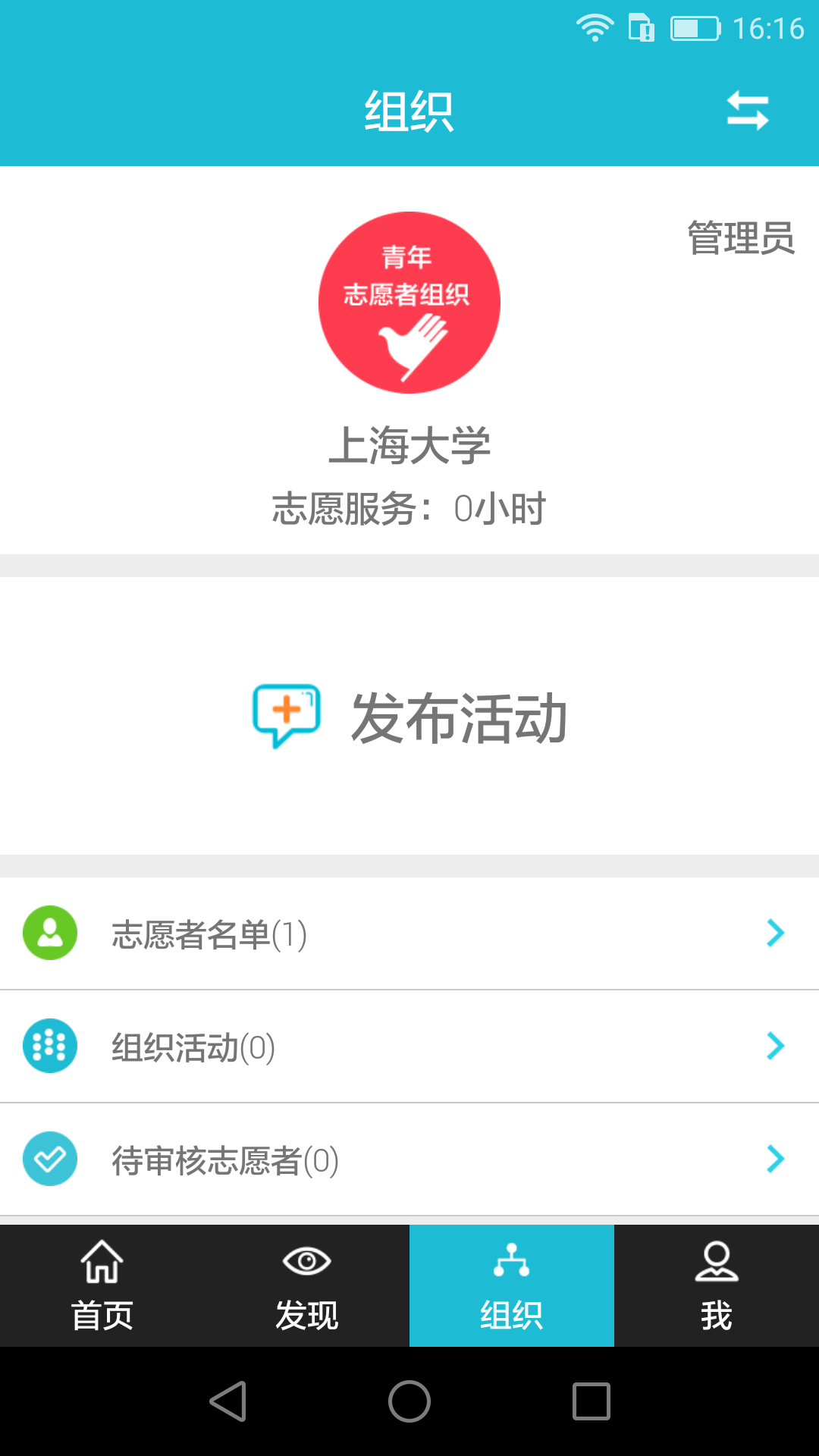The width and height of the screenshot is (819, 1456).
Task: Switch to the 发现 discover tab
Action: pos(307,1286)
